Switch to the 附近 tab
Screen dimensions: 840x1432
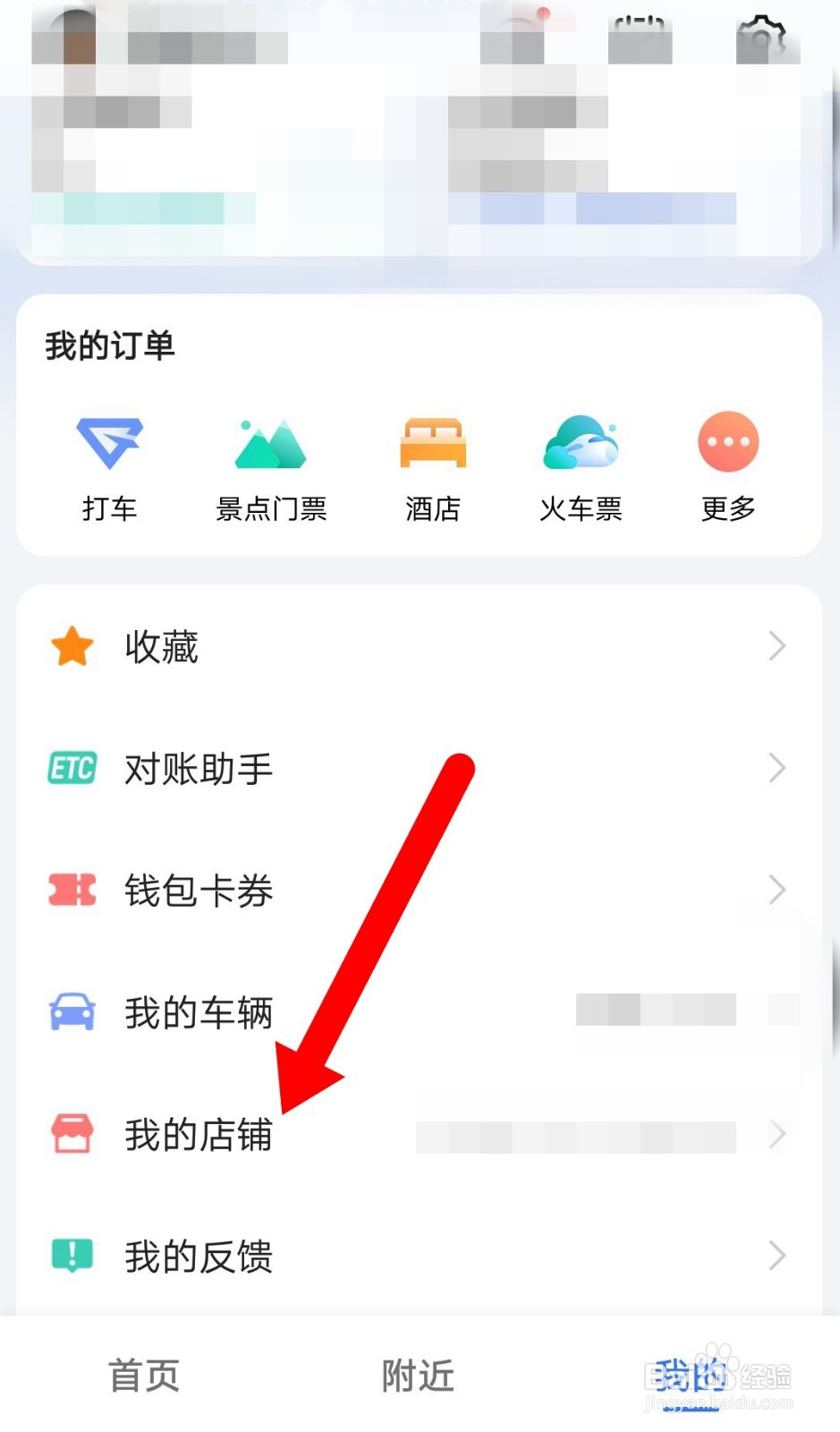coord(417,1376)
